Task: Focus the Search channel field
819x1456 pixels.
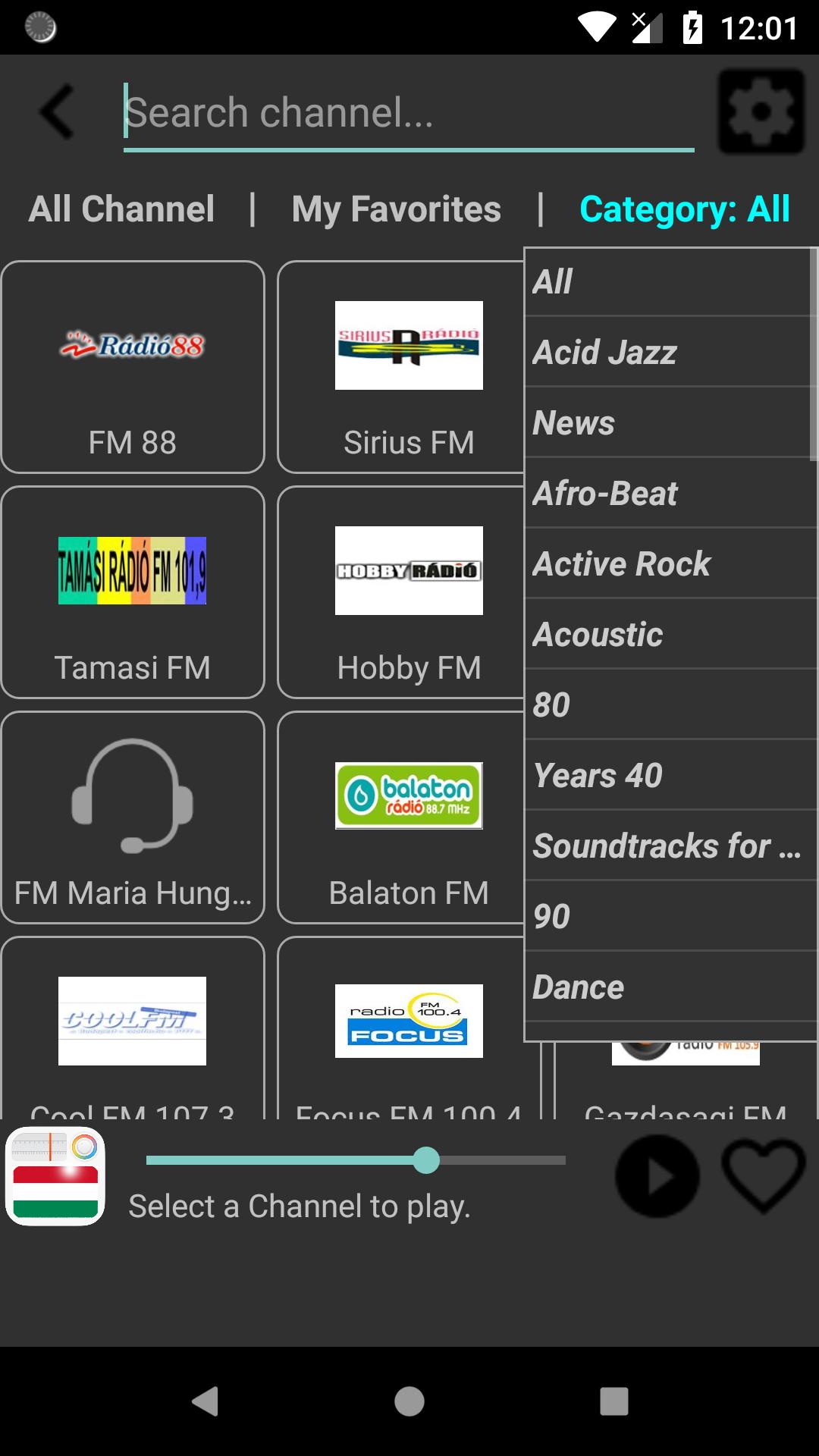Action: pos(408,114)
